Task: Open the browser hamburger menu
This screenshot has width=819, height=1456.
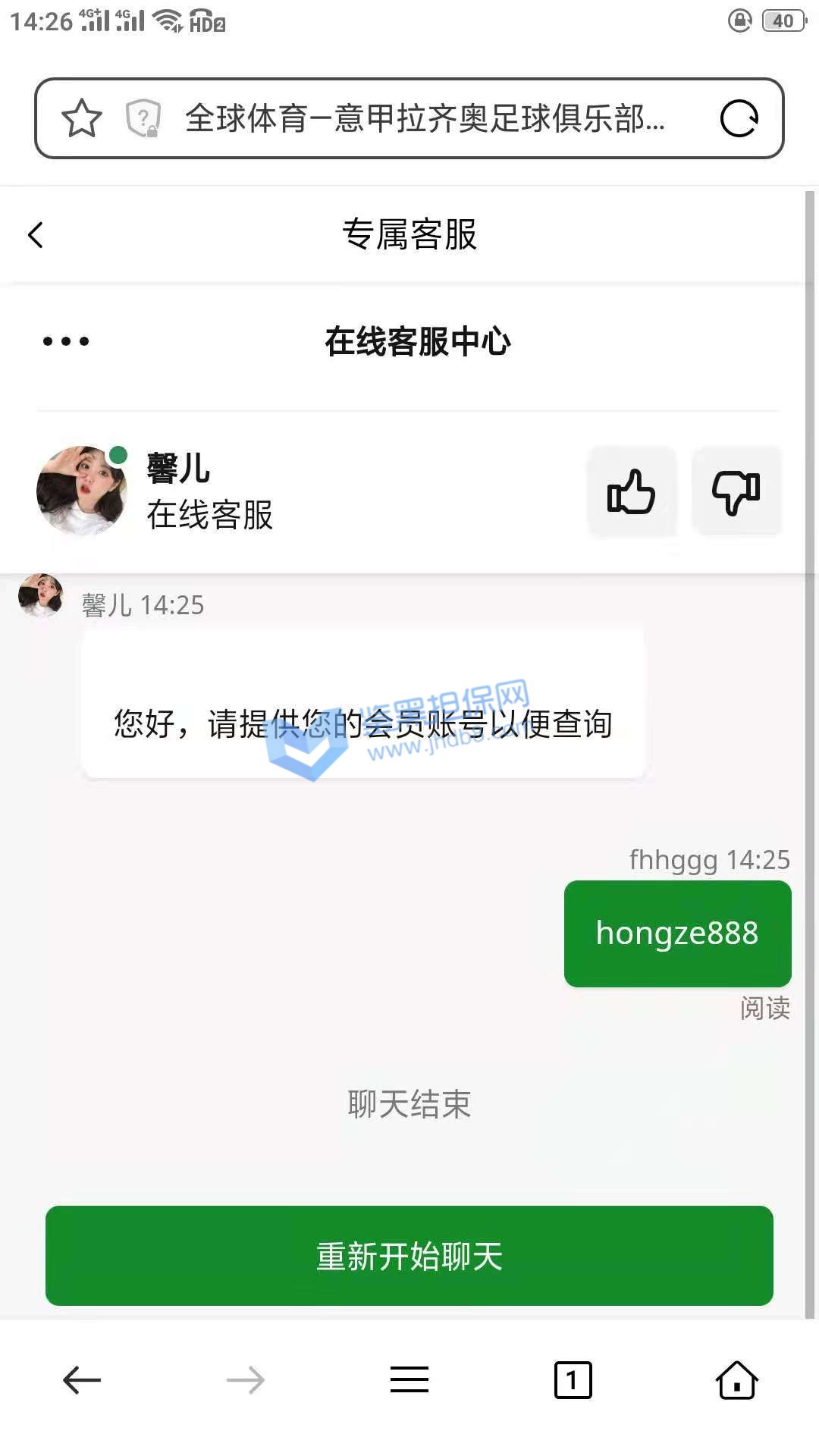Action: click(409, 1380)
